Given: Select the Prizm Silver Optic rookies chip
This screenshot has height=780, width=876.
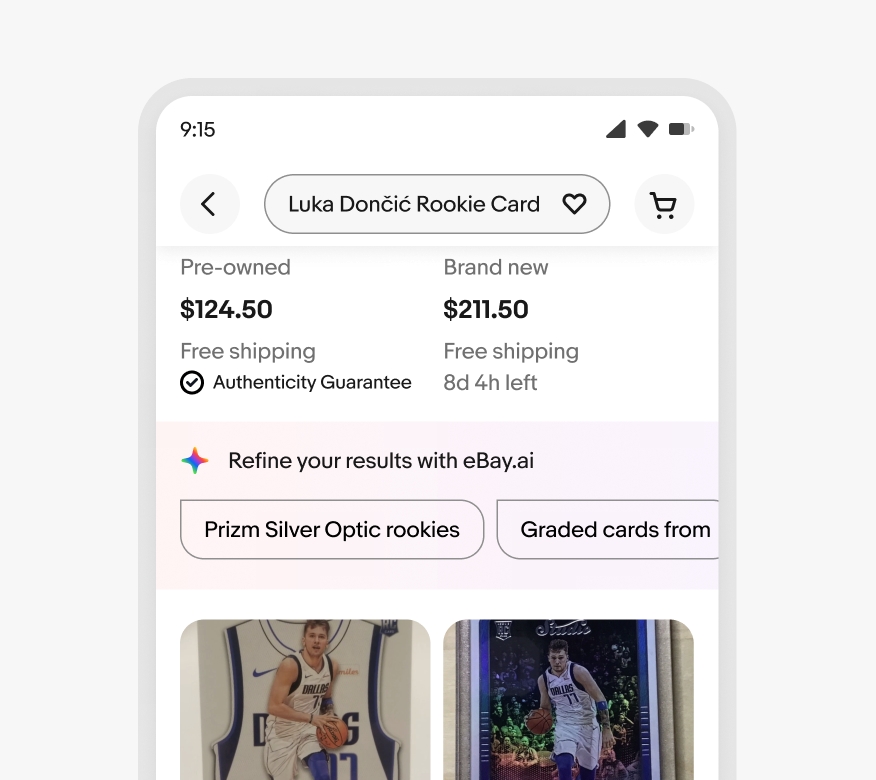Looking at the screenshot, I should (x=332, y=529).
